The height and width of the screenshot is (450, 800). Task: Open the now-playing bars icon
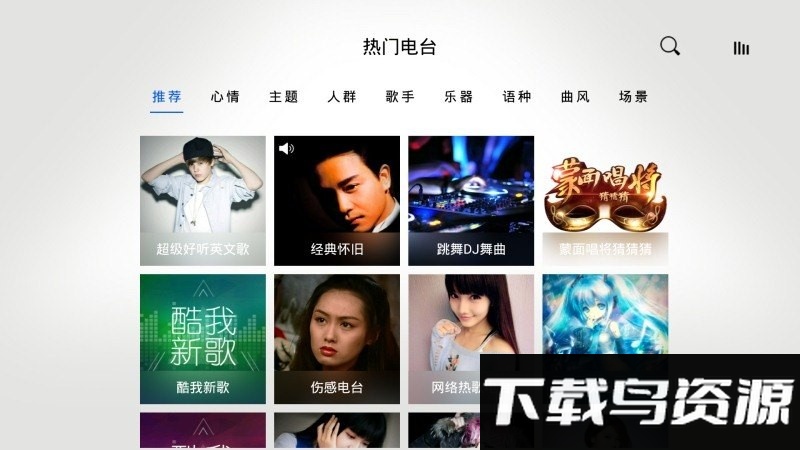click(741, 48)
